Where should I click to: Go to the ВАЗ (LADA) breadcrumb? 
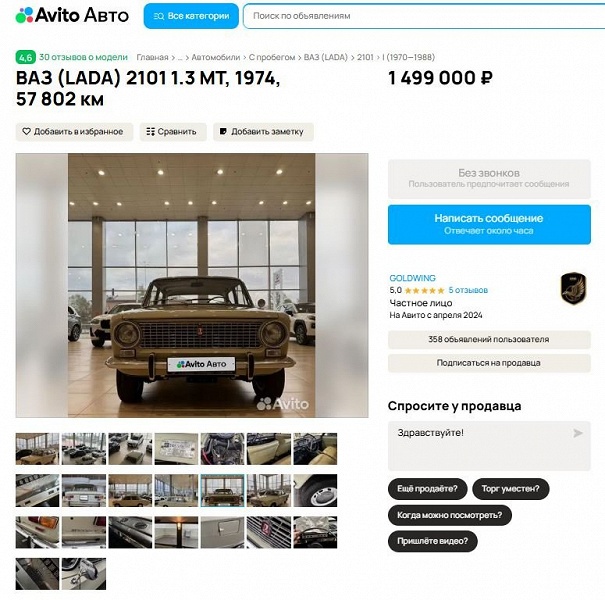pyautogui.click(x=325, y=57)
